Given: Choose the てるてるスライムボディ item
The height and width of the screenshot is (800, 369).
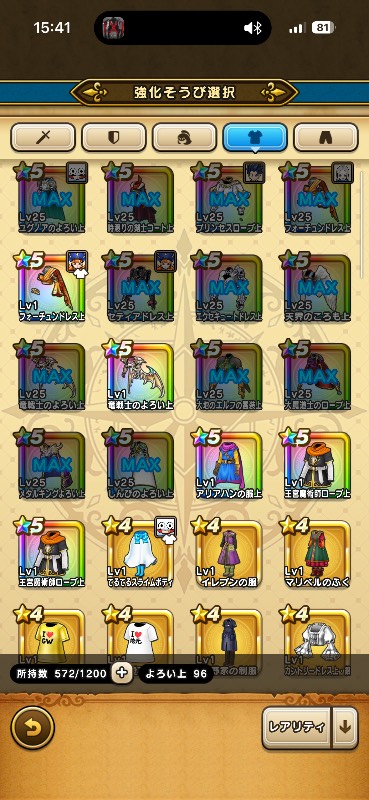Looking at the screenshot, I should point(139,553).
